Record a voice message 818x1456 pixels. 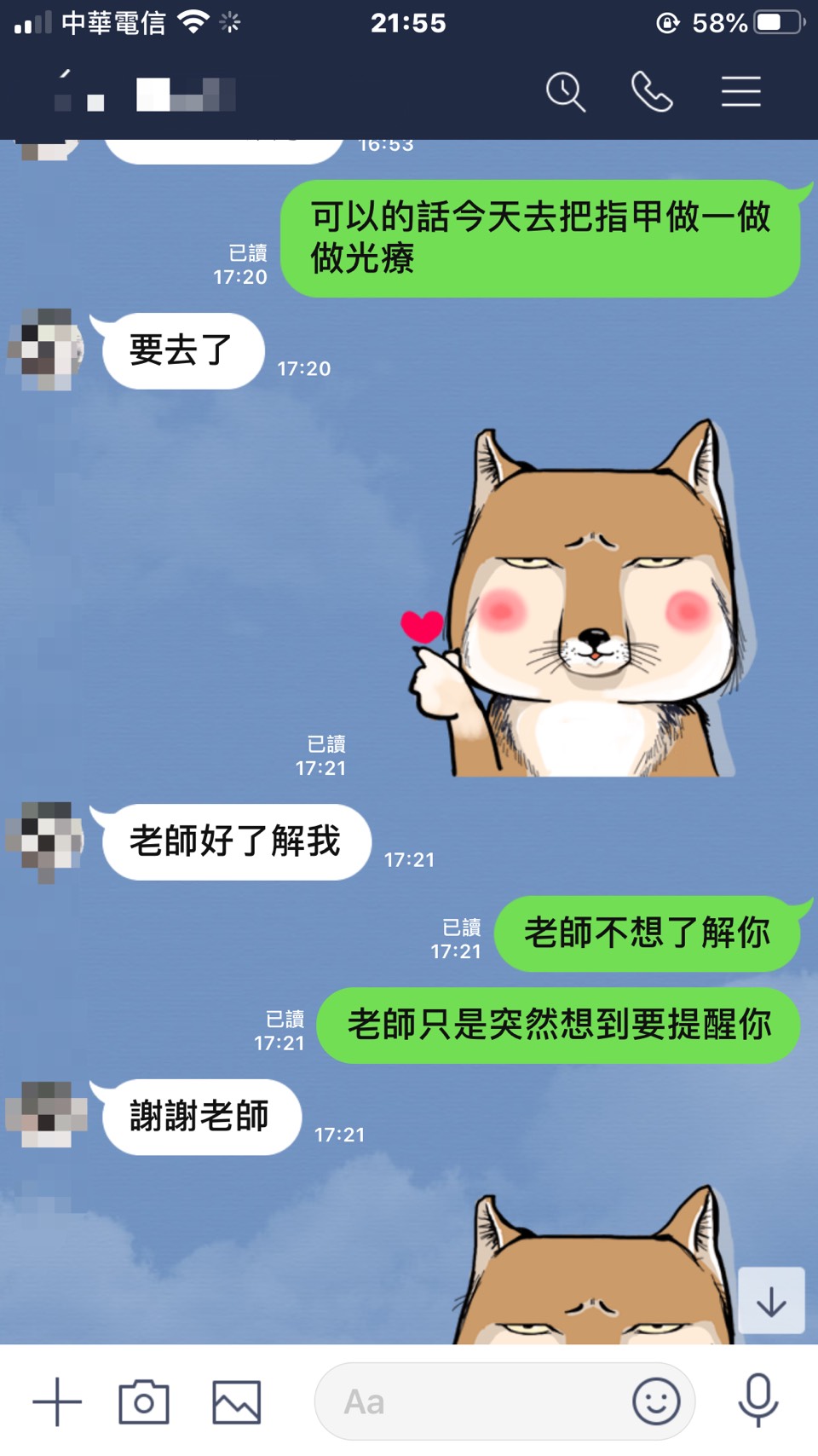[x=758, y=1401]
